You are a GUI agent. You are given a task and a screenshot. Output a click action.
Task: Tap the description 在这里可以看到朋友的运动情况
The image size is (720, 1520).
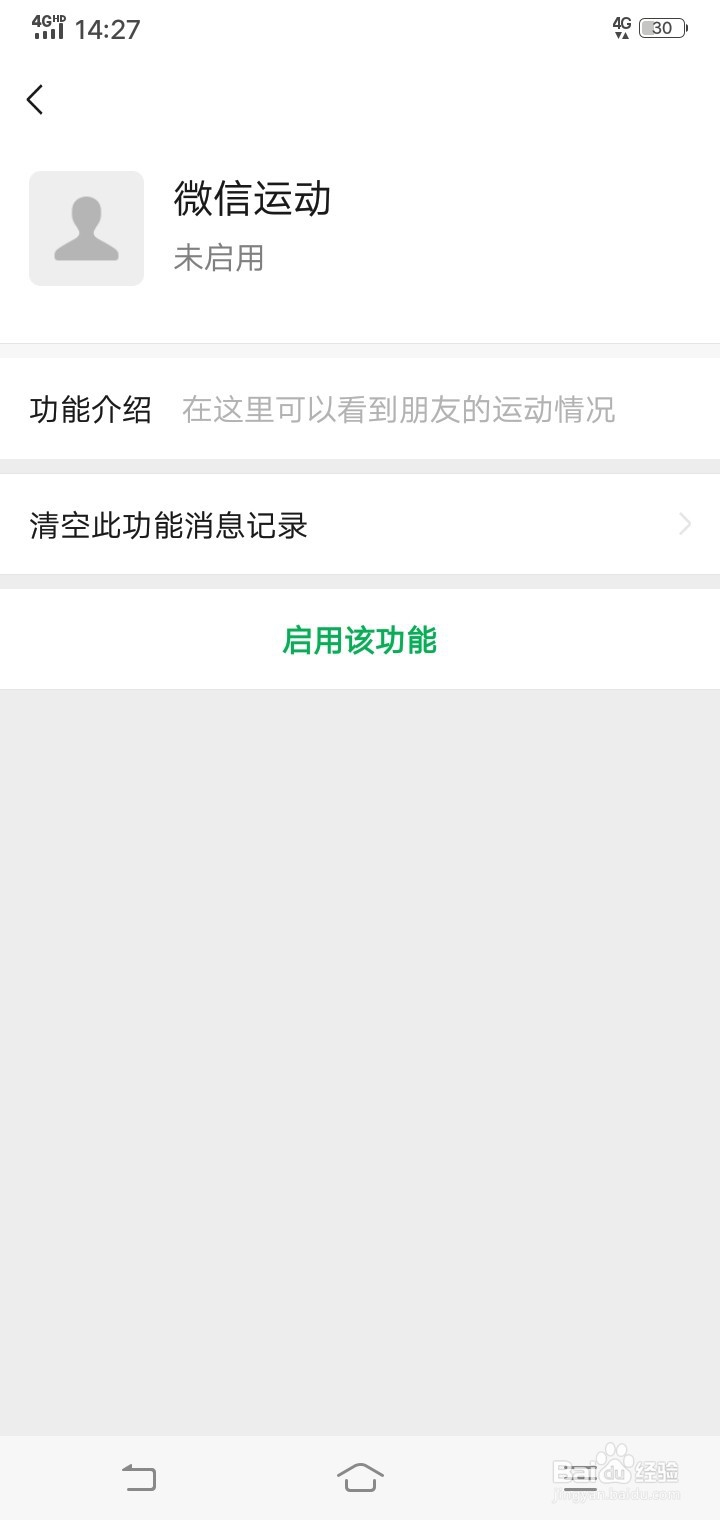[399, 409]
